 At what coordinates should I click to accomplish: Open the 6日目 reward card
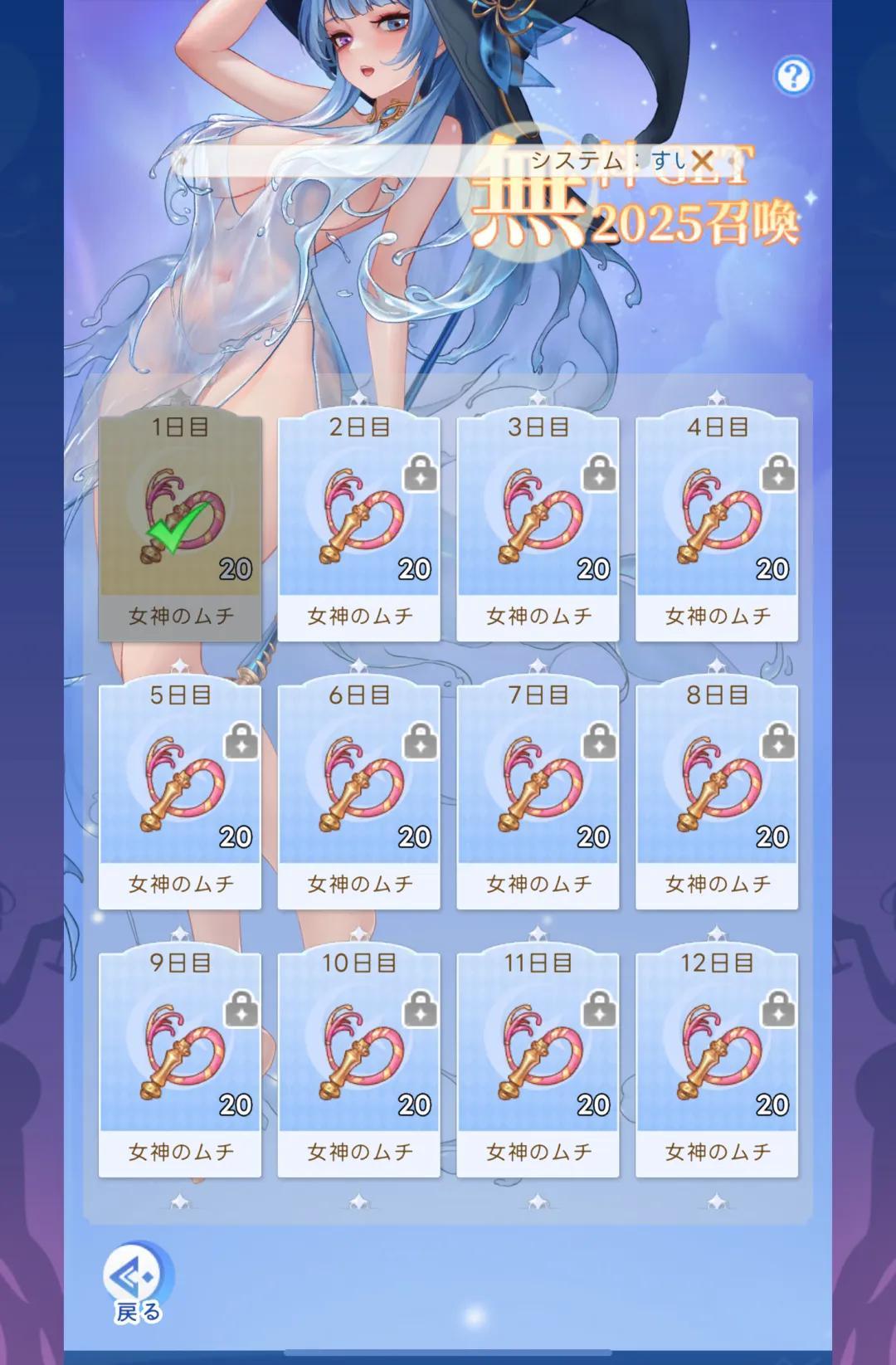pos(358,796)
